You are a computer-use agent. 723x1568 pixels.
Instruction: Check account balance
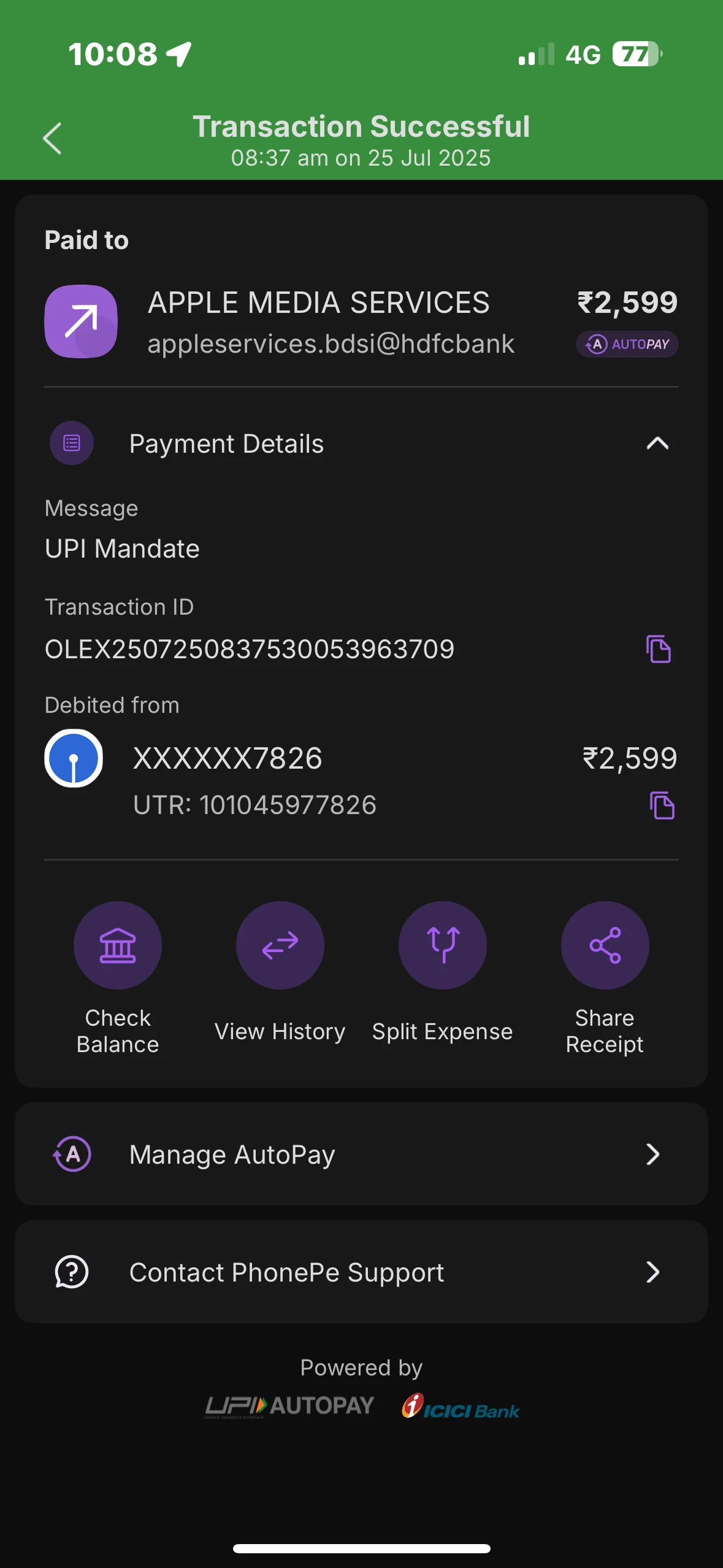pos(118,945)
